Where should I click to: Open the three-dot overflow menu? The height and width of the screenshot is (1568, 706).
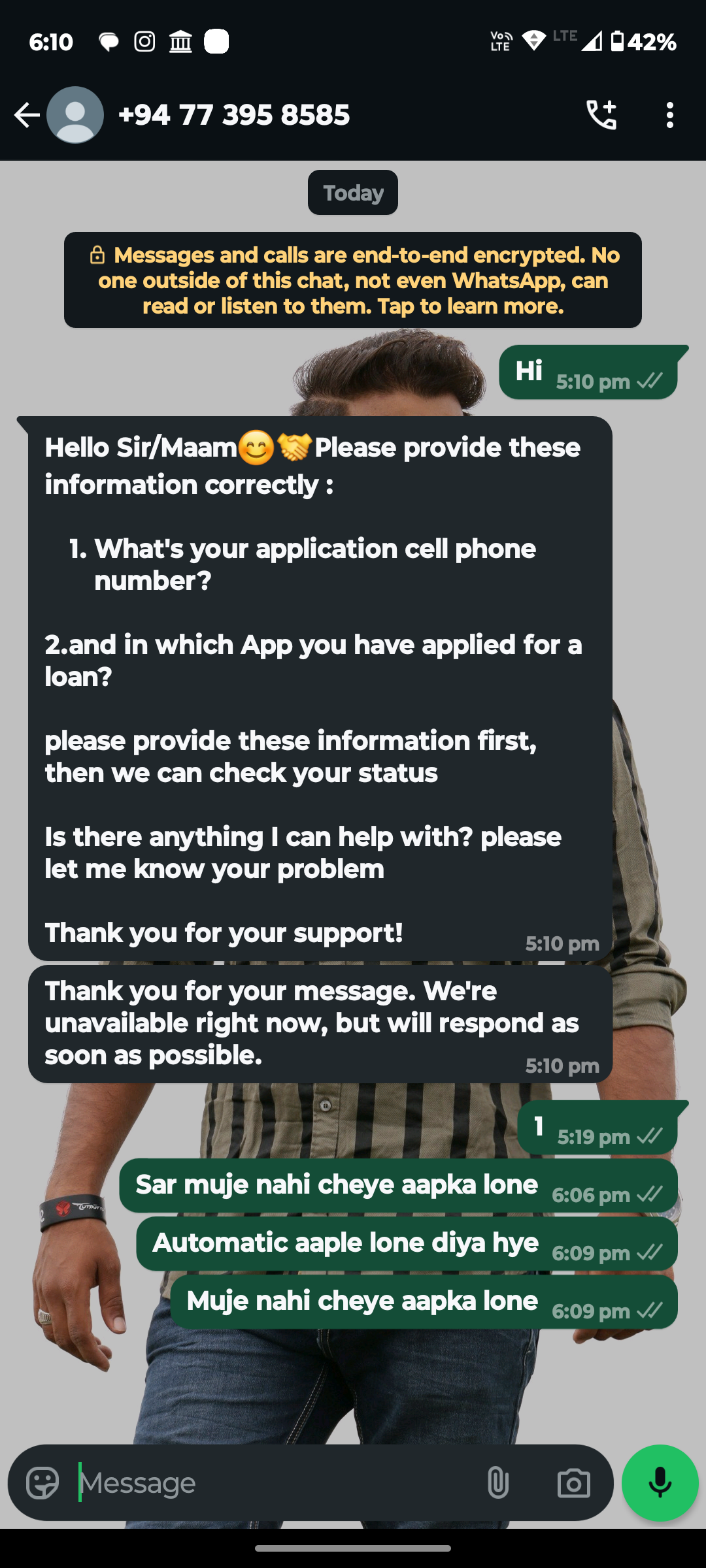669,115
